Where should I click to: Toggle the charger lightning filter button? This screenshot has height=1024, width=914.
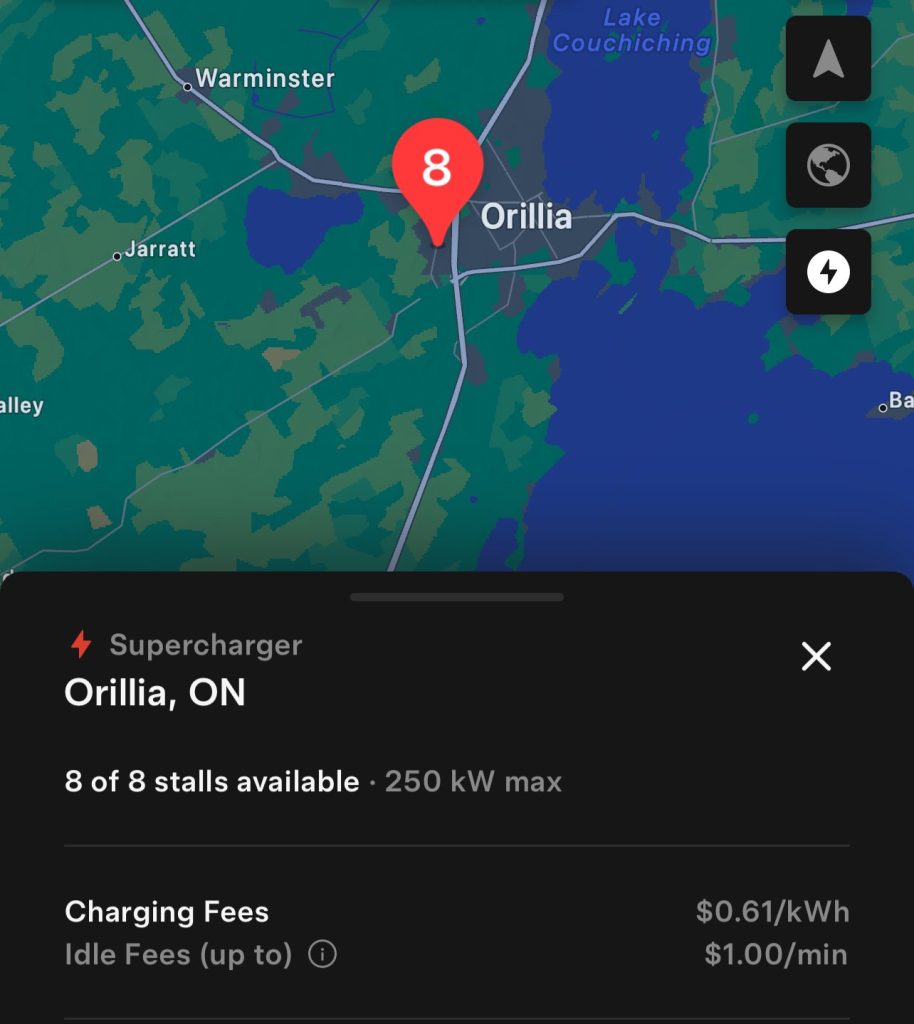click(828, 271)
